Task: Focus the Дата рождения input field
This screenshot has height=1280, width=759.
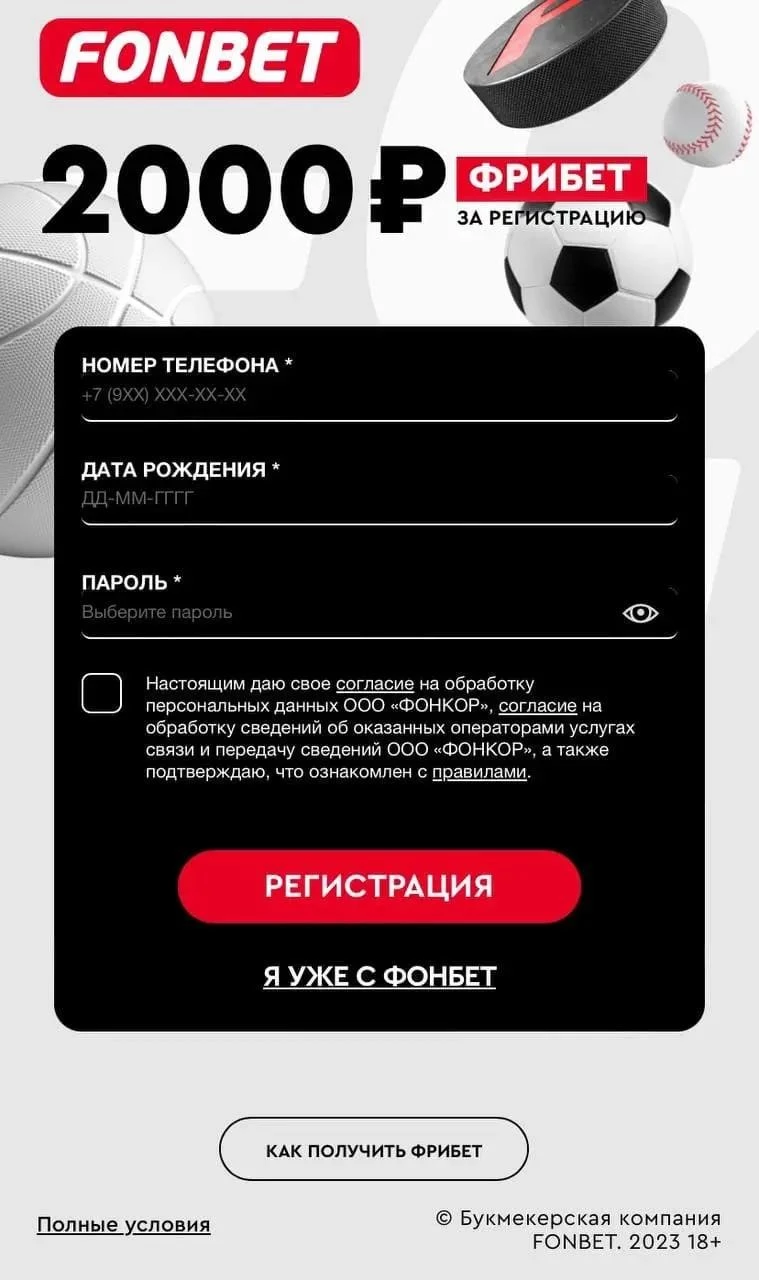Action: coord(370,499)
